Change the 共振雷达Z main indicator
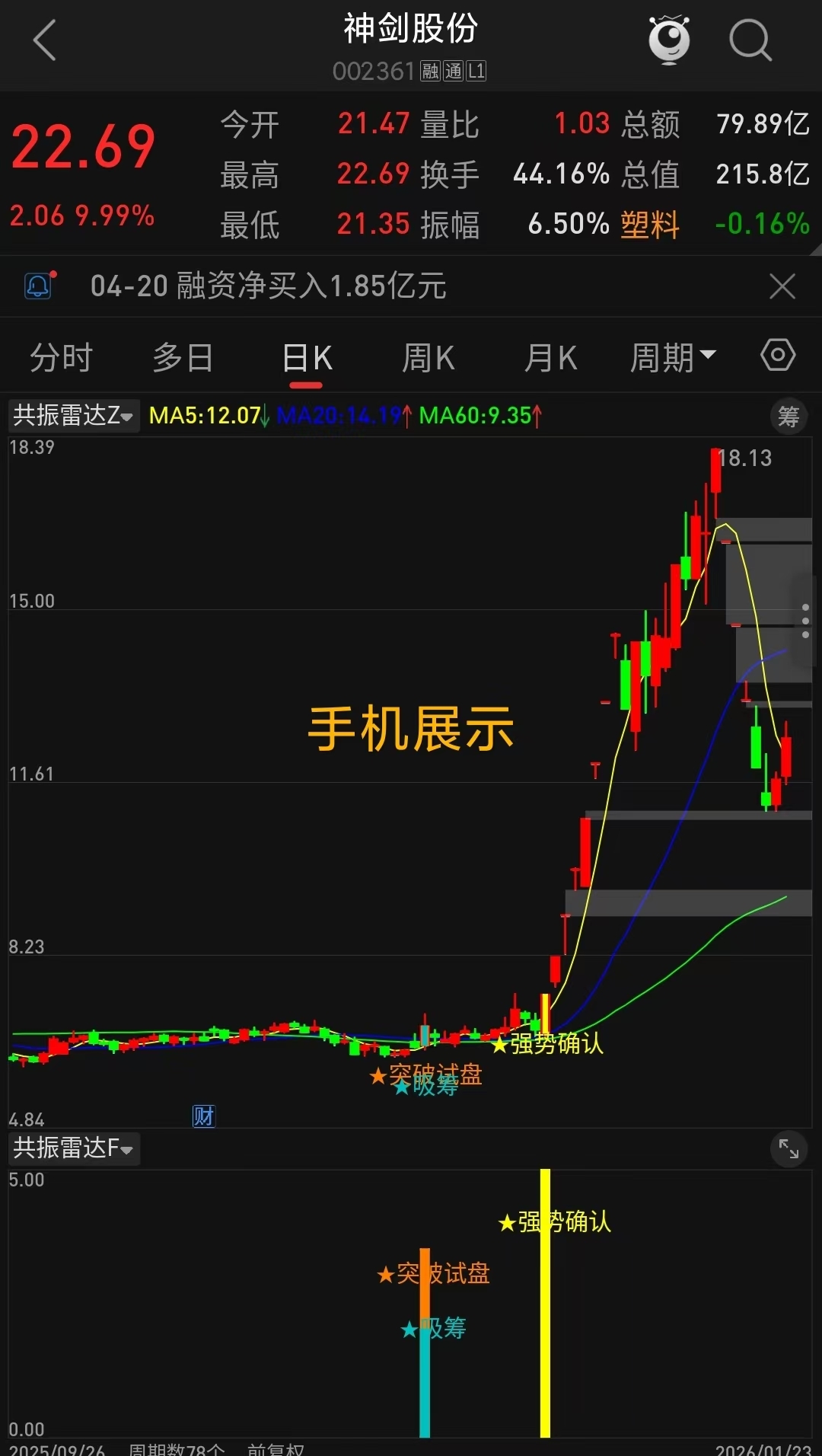 tap(73, 416)
